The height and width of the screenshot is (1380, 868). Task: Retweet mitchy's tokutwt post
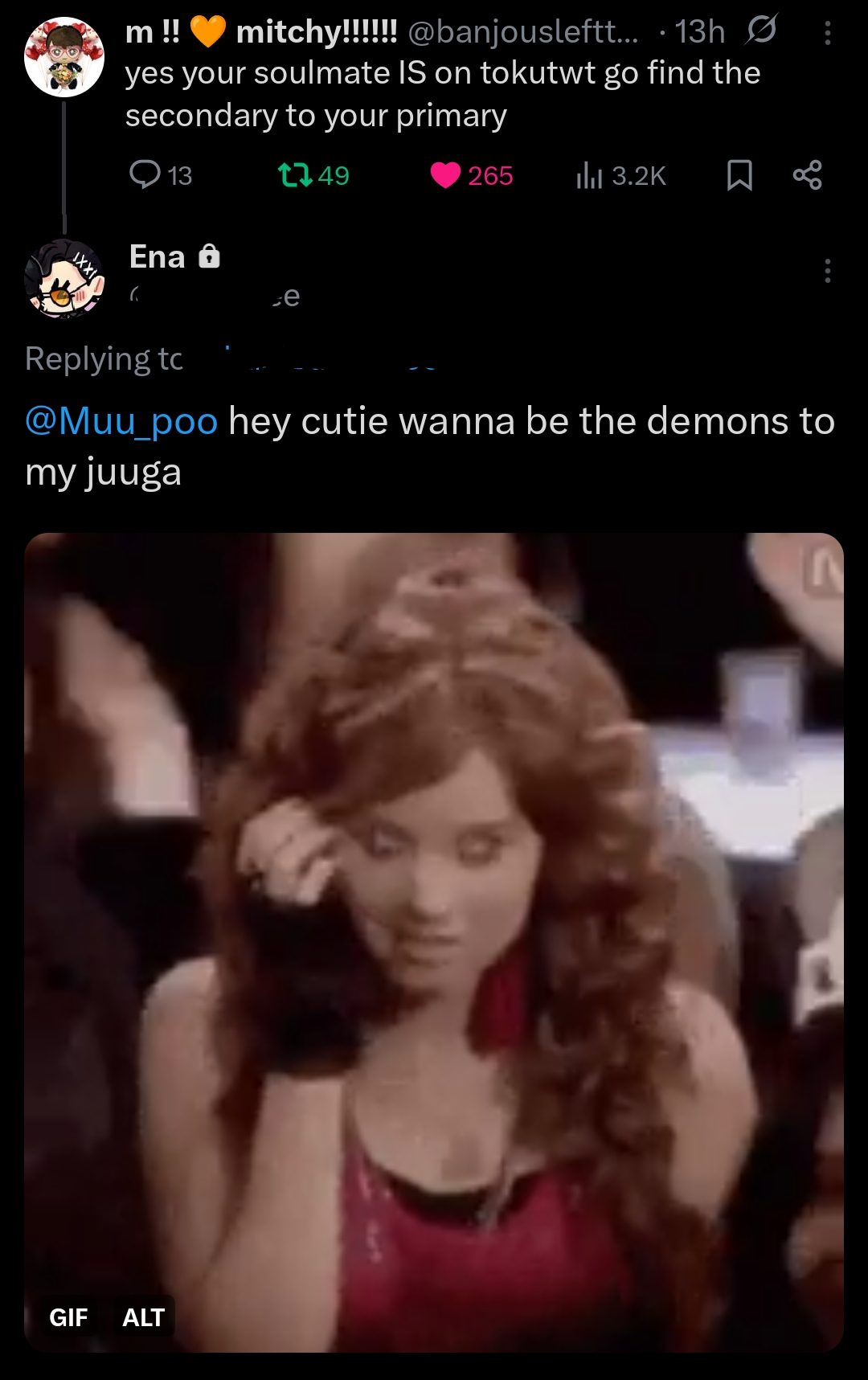(295, 174)
